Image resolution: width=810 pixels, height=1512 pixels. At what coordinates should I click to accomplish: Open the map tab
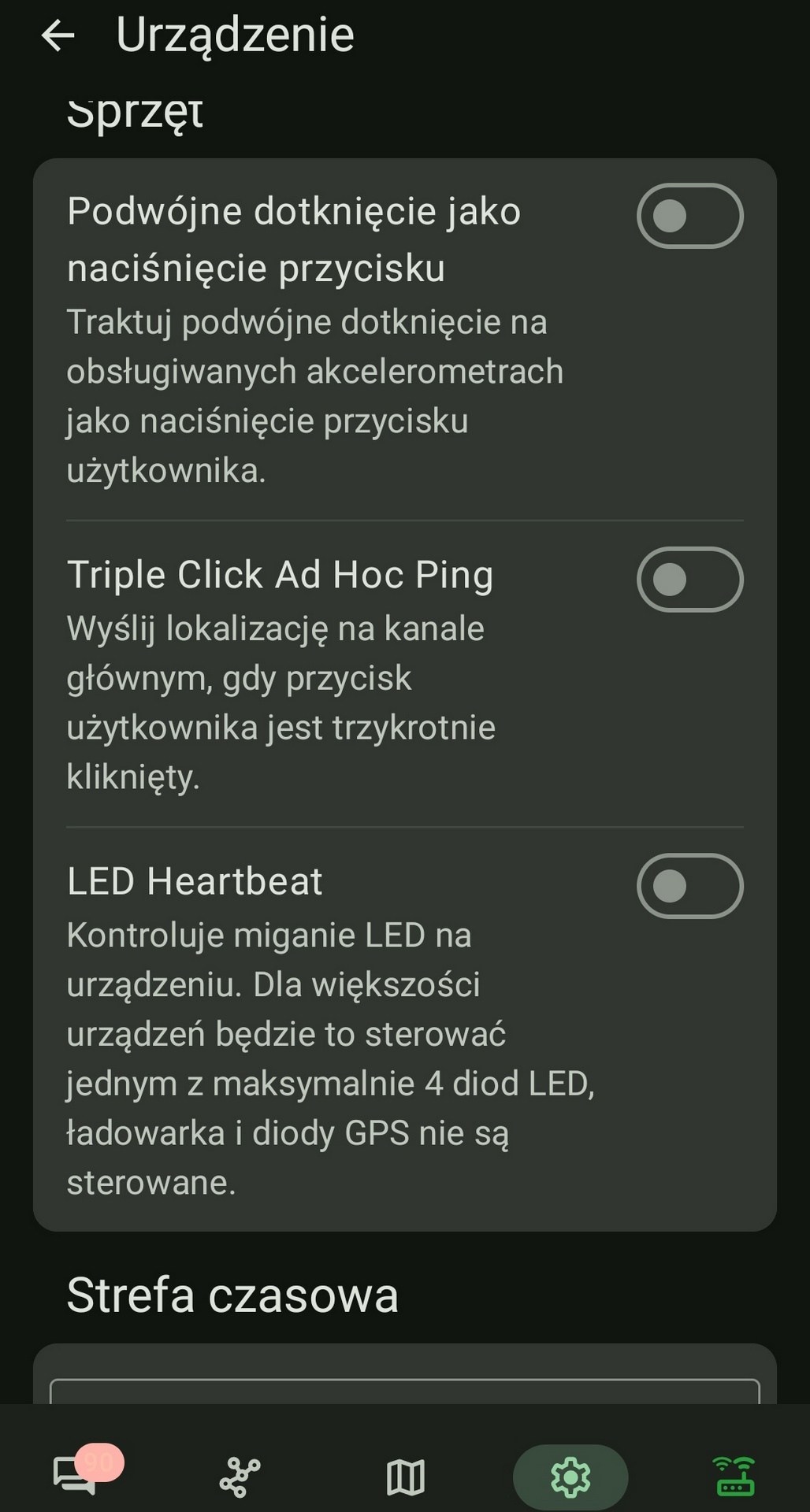[x=405, y=1477]
